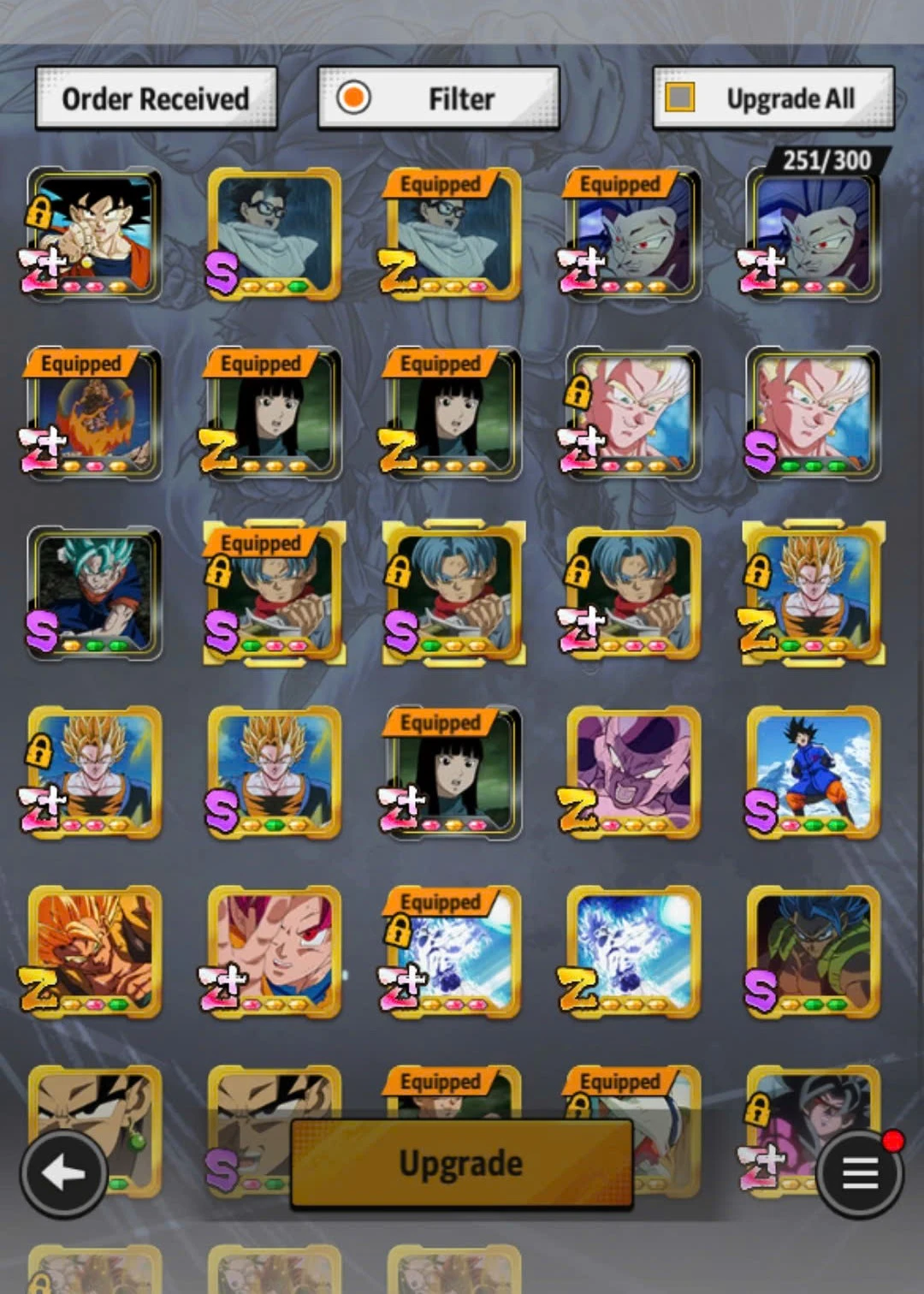Select the pink Frieza Z equipment tile
Viewport: 924px width, 1294px height.
[x=633, y=773]
